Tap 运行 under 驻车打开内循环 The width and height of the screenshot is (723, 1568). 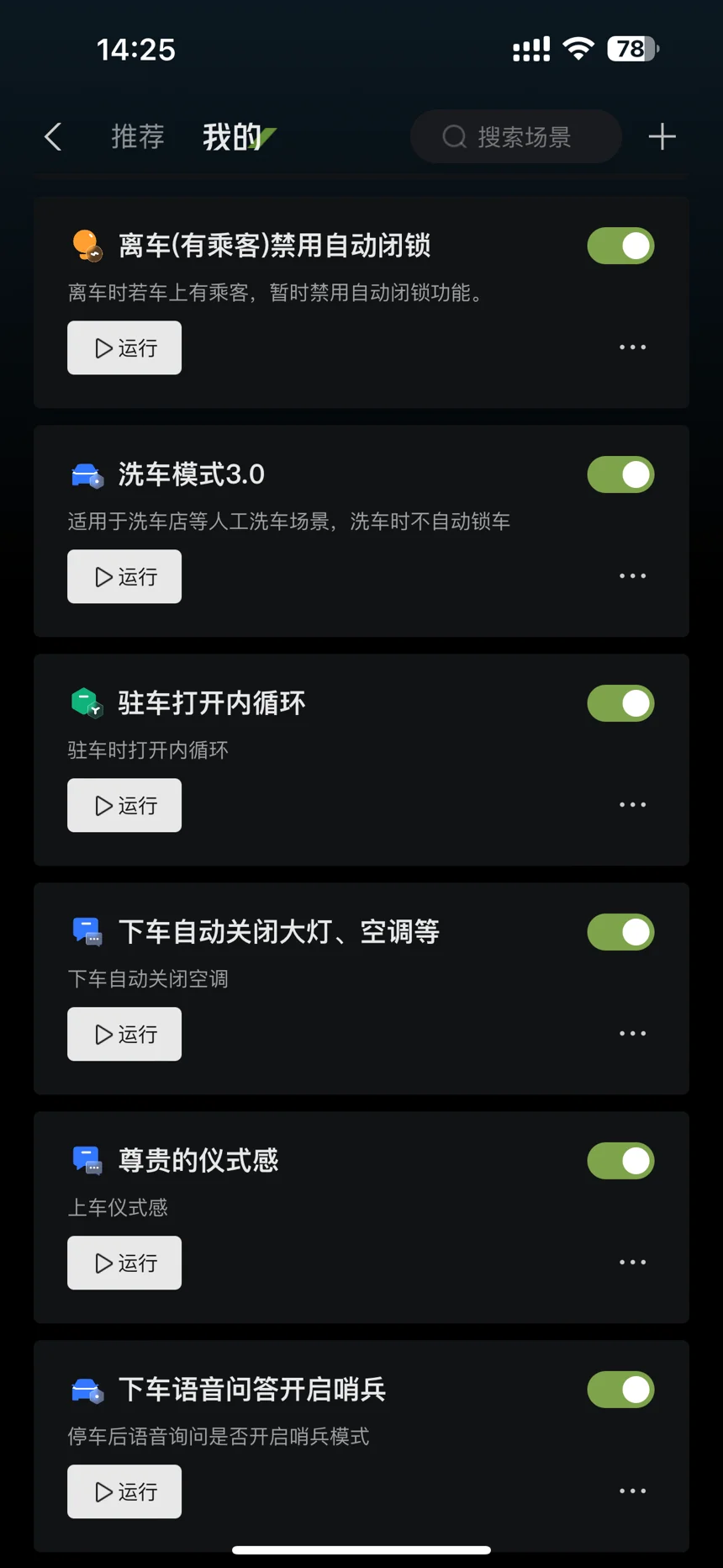click(x=124, y=805)
